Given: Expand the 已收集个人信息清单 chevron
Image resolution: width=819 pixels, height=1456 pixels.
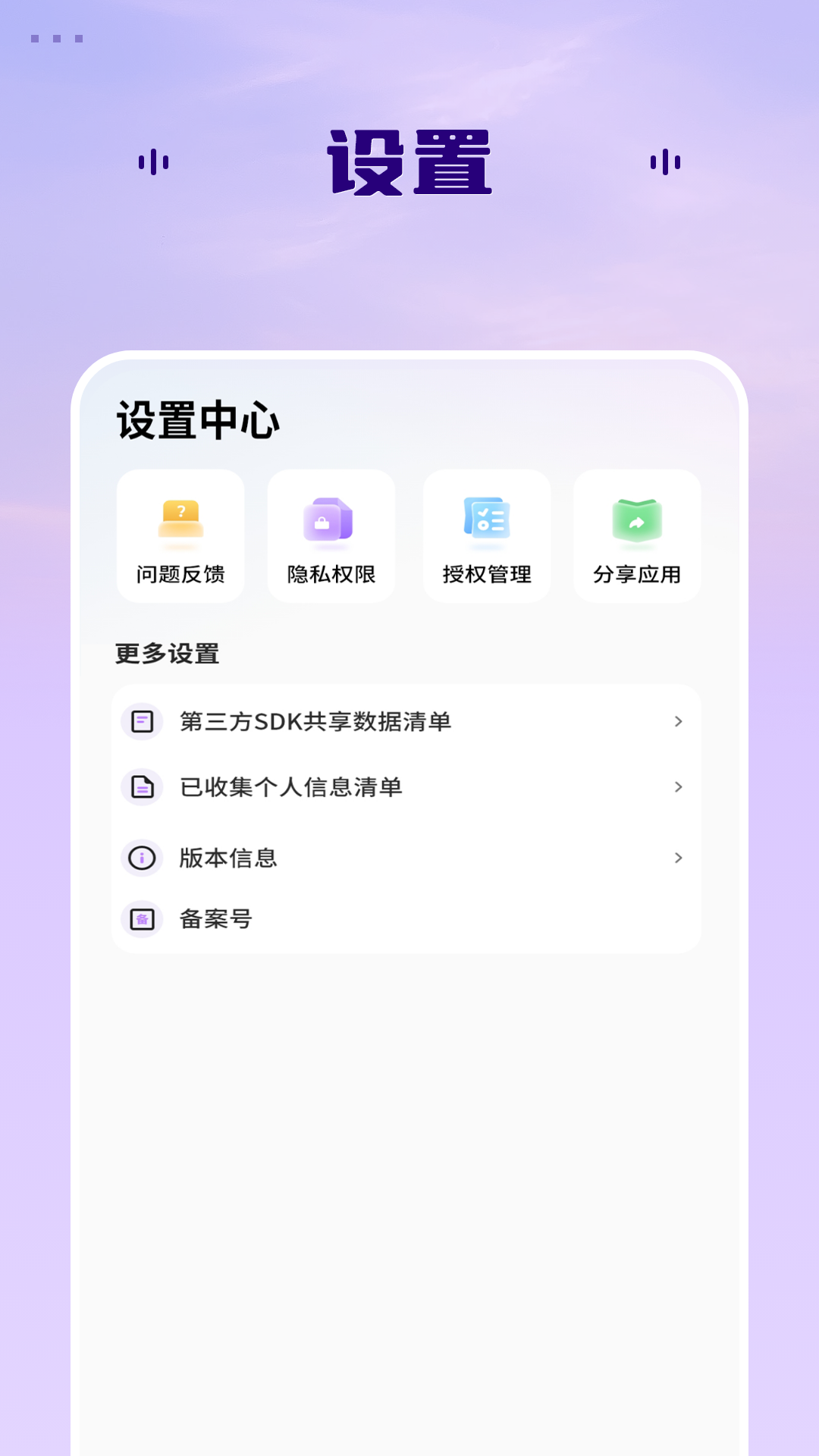Looking at the screenshot, I should (x=678, y=788).
